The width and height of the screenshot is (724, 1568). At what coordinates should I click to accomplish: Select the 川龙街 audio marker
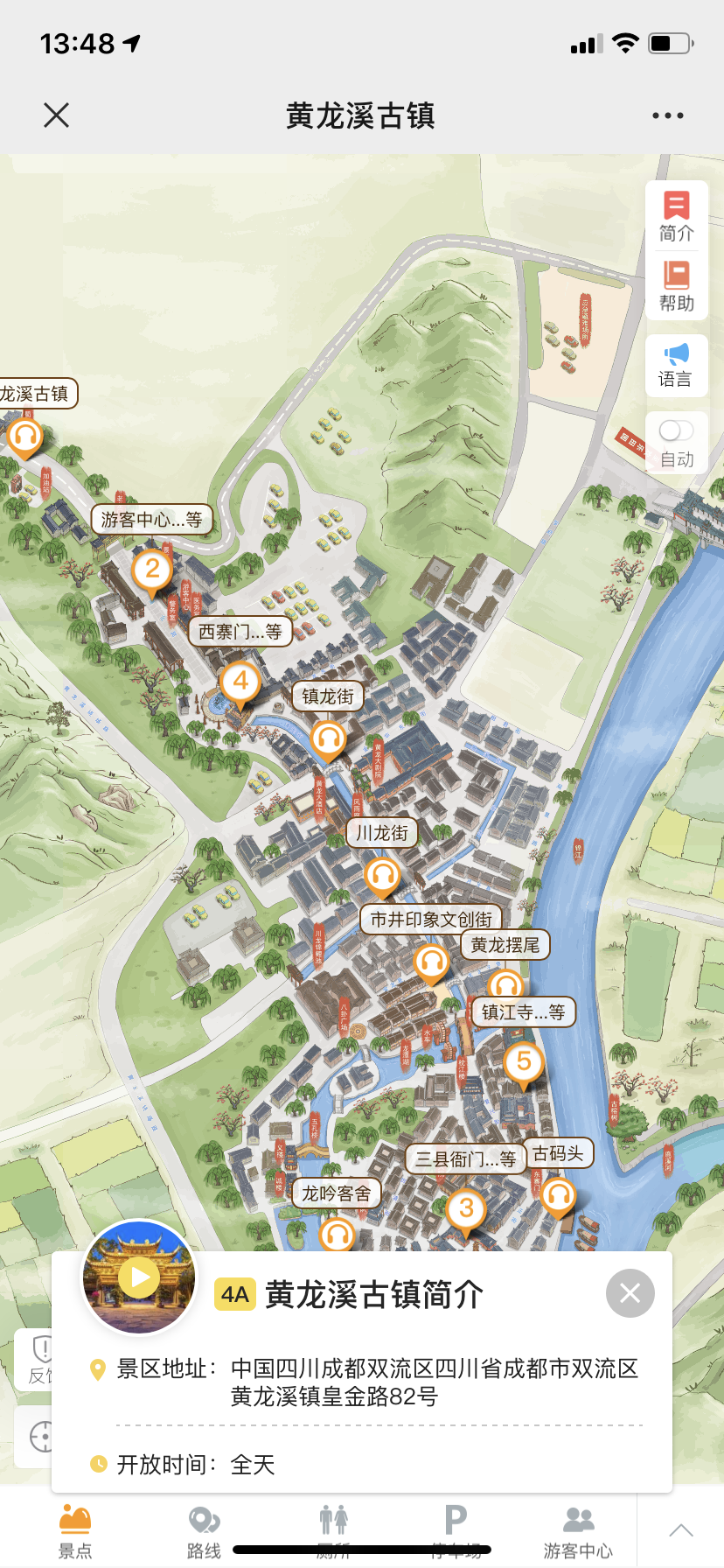[382, 874]
